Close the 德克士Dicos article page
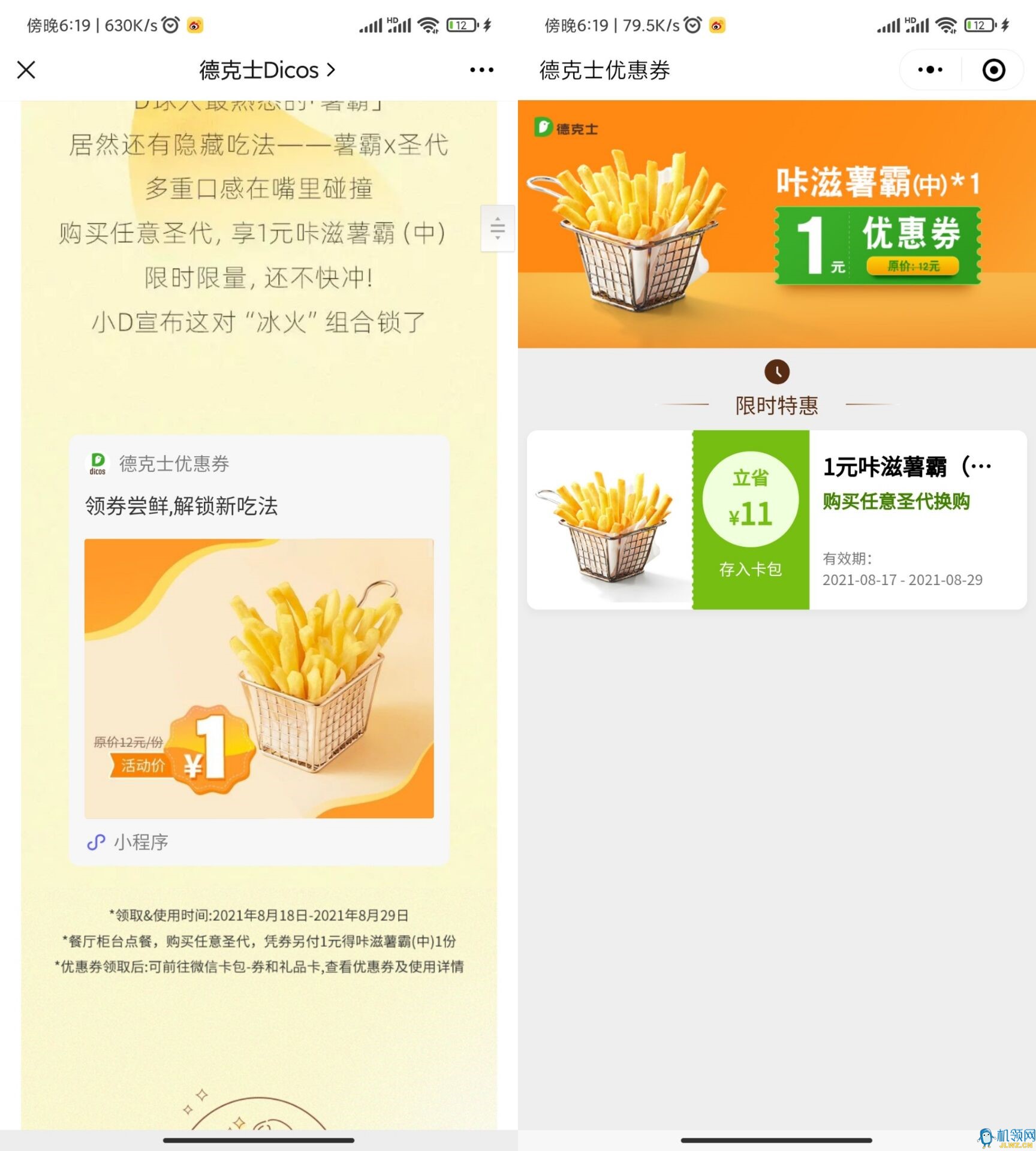 coord(26,70)
